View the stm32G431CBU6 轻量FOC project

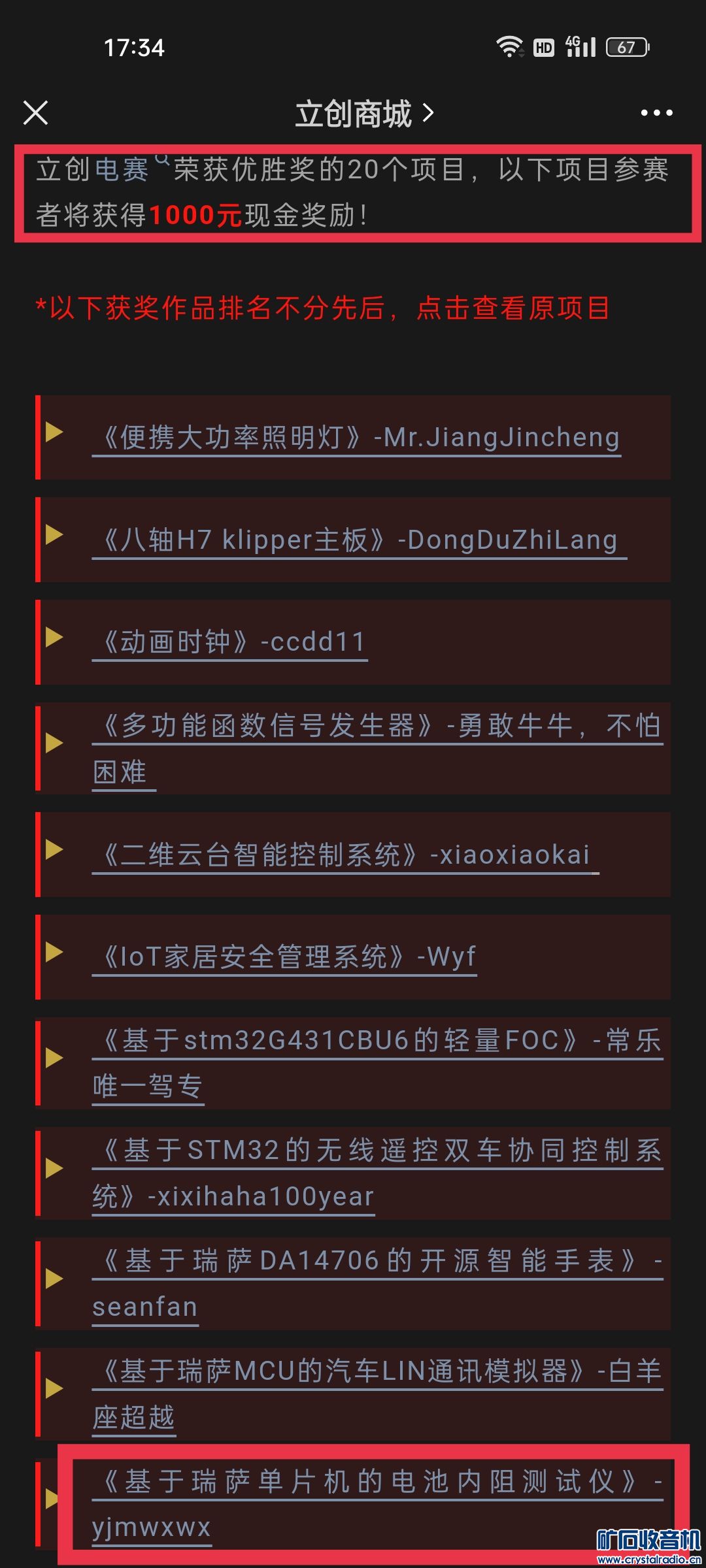[x=377, y=1041]
